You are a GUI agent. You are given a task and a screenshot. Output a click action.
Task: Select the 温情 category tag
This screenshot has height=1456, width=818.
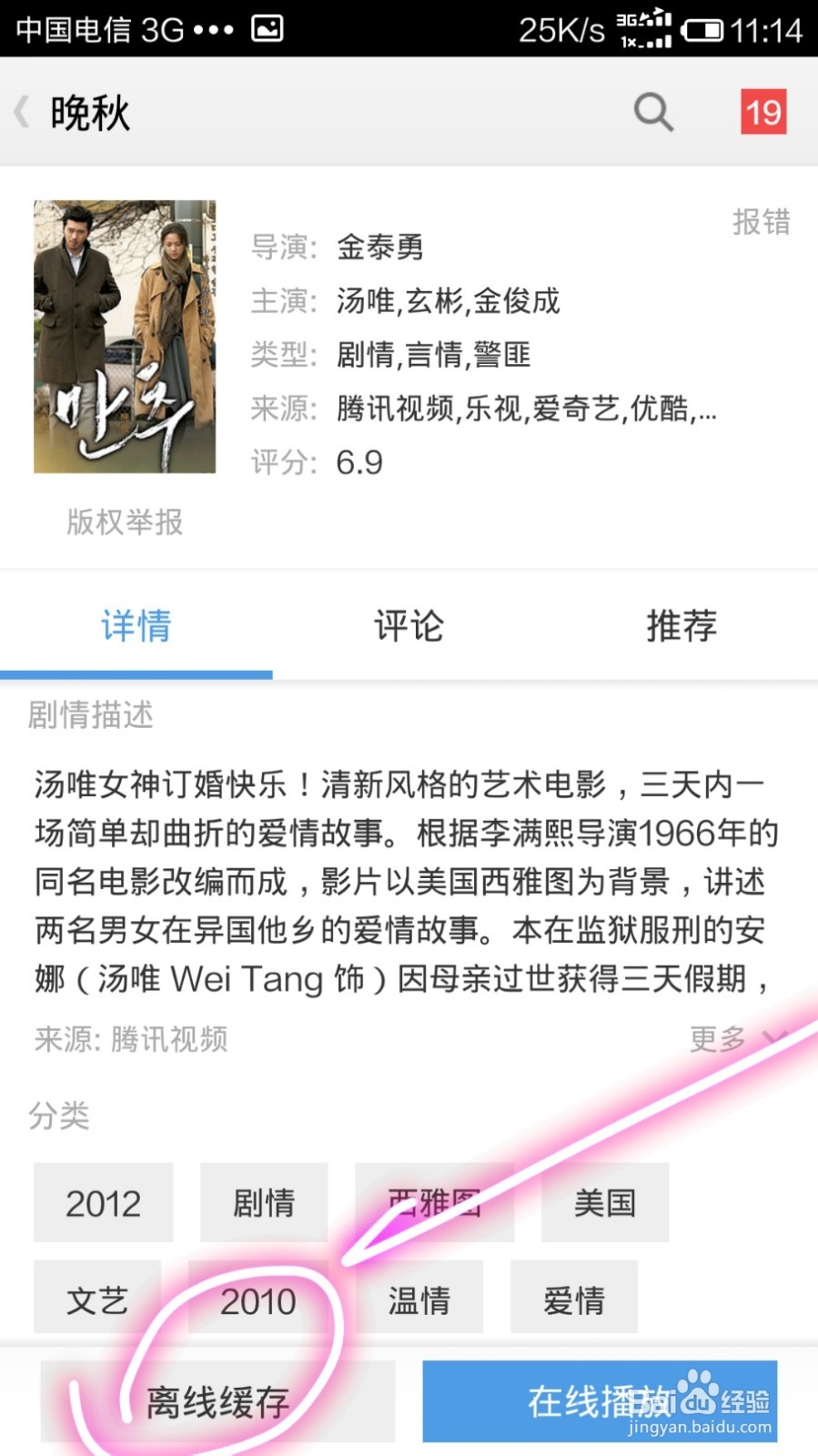419,1299
